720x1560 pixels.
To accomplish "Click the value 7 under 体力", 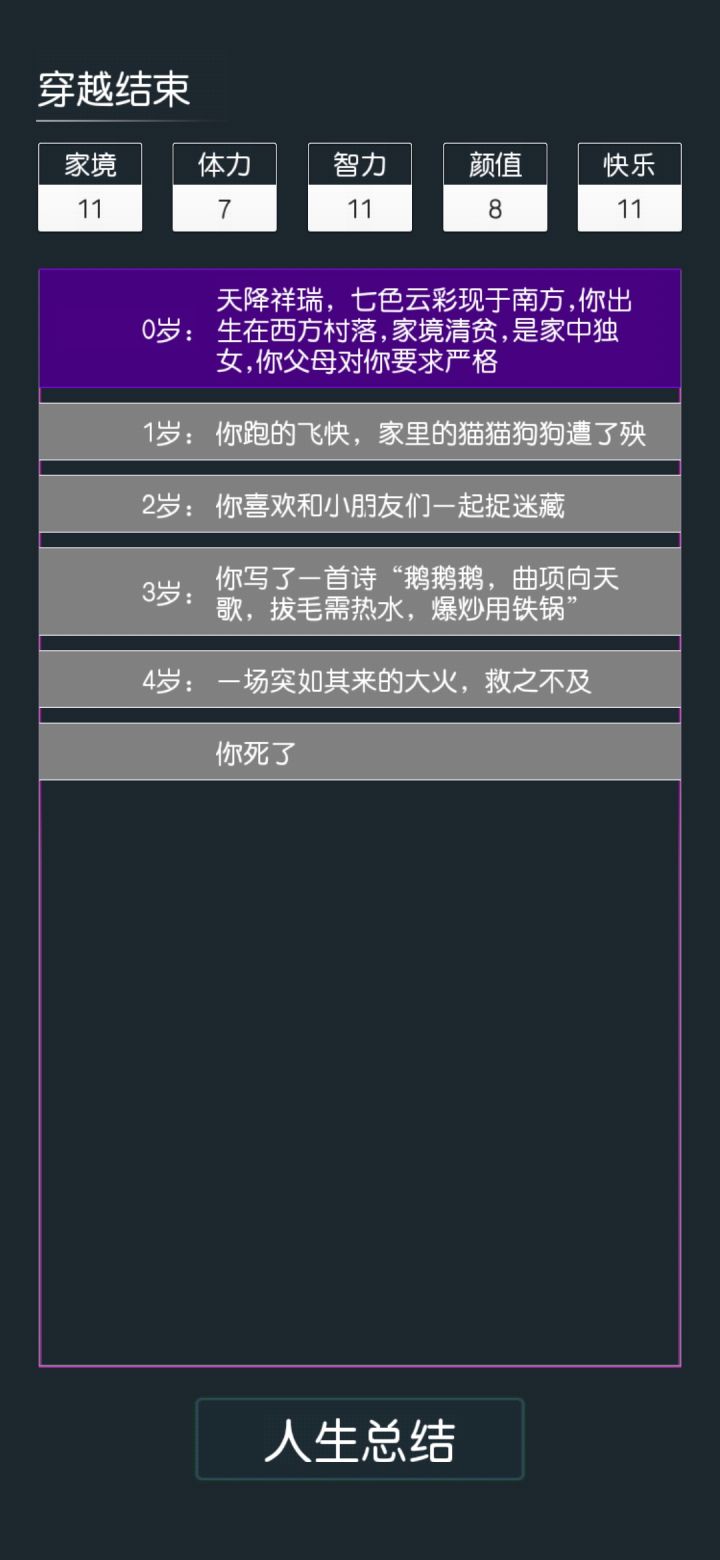I will tap(224, 210).
